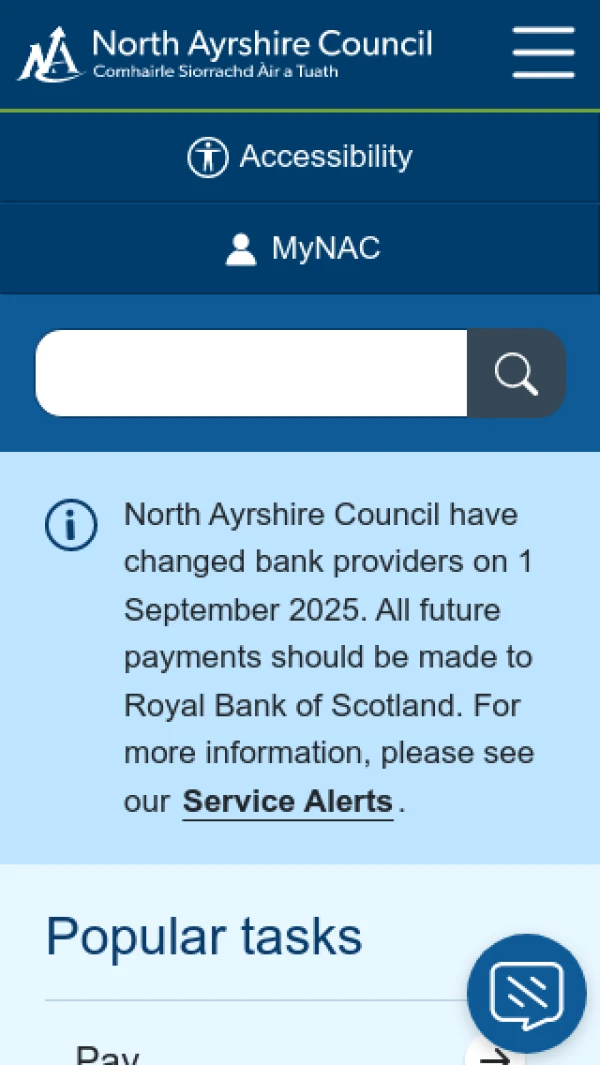Open the hamburger navigation menu
This screenshot has height=1065, width=600.
(543, 52)
